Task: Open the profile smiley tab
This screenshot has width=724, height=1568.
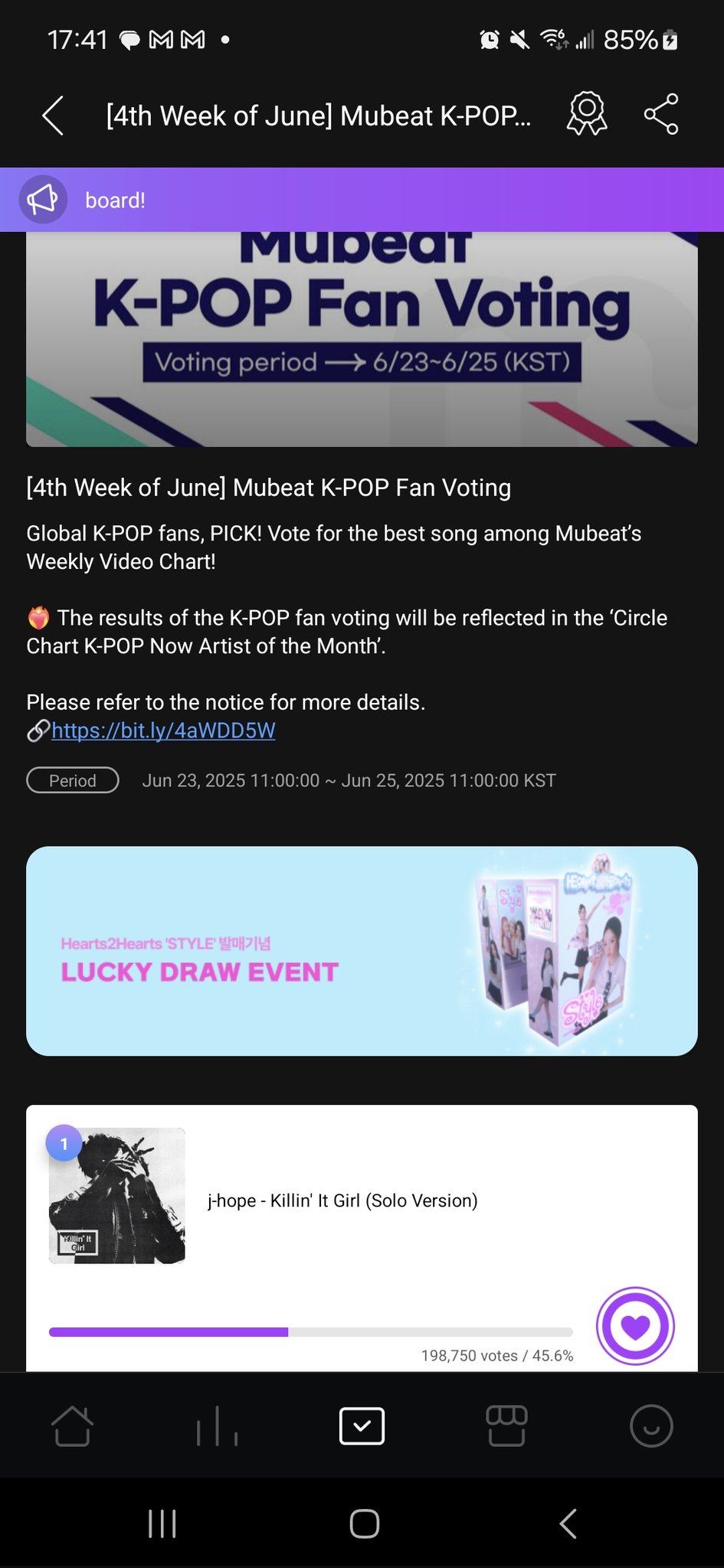Action: point(651,1426)
